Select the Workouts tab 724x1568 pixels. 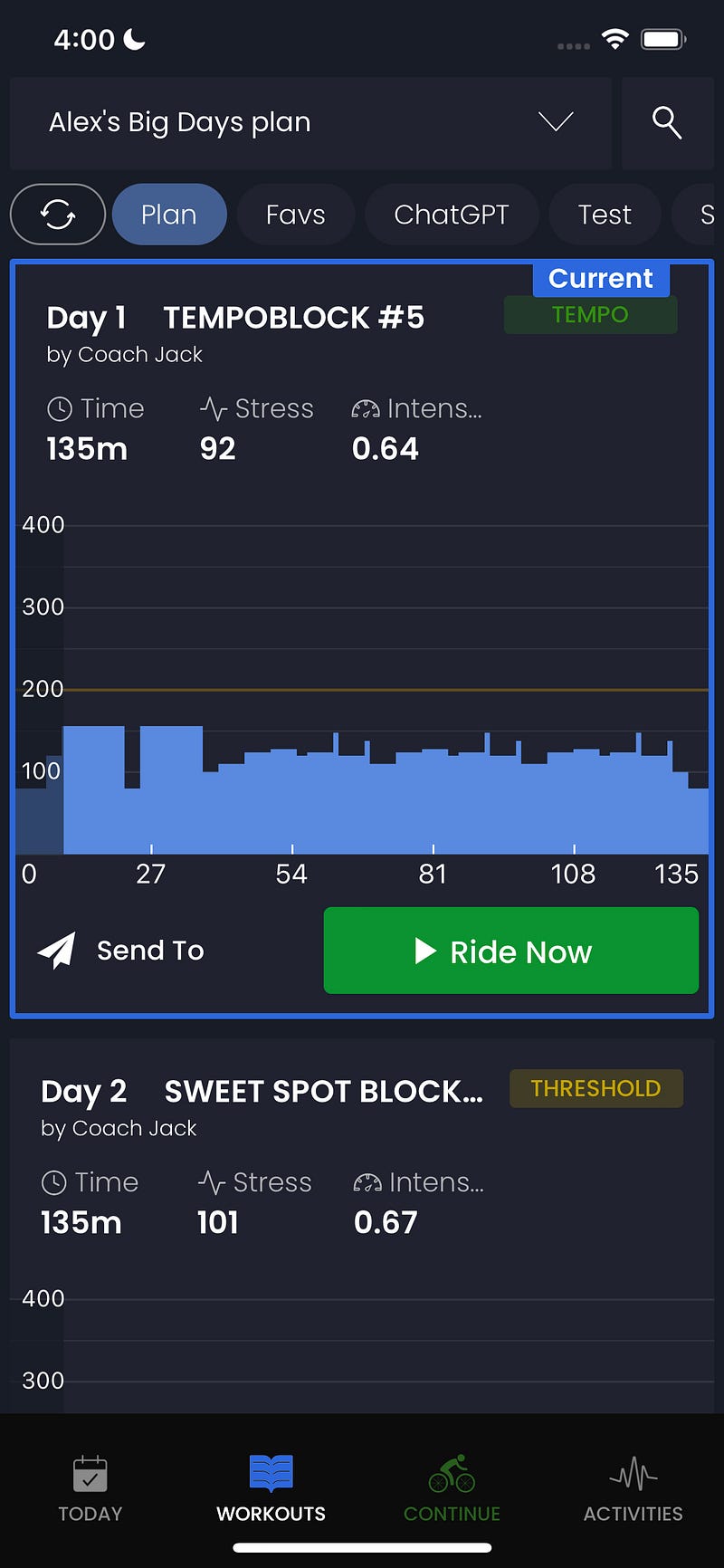(x=271, y=1489)
